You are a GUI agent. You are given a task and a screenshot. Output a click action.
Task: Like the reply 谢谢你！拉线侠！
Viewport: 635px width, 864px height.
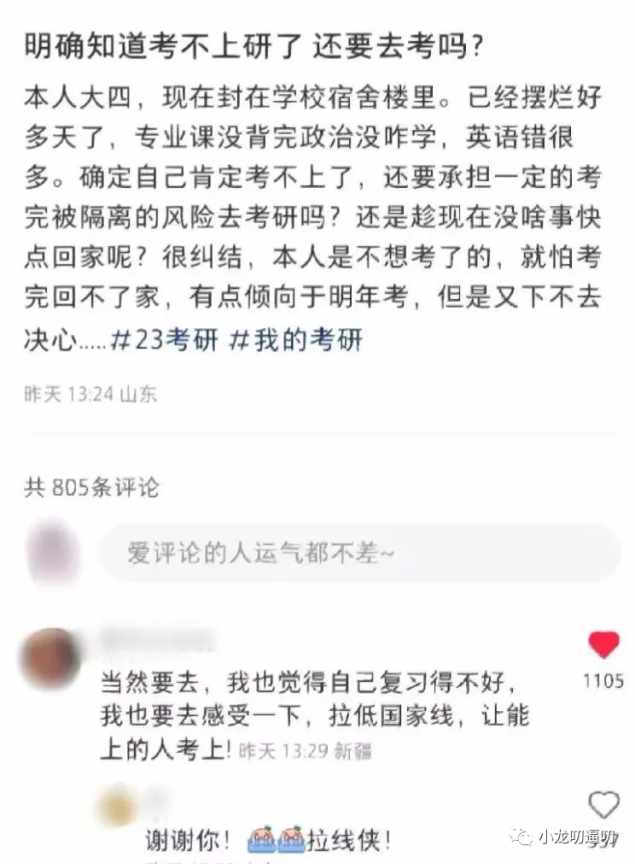pyautogui.click(x=603, y=804)
